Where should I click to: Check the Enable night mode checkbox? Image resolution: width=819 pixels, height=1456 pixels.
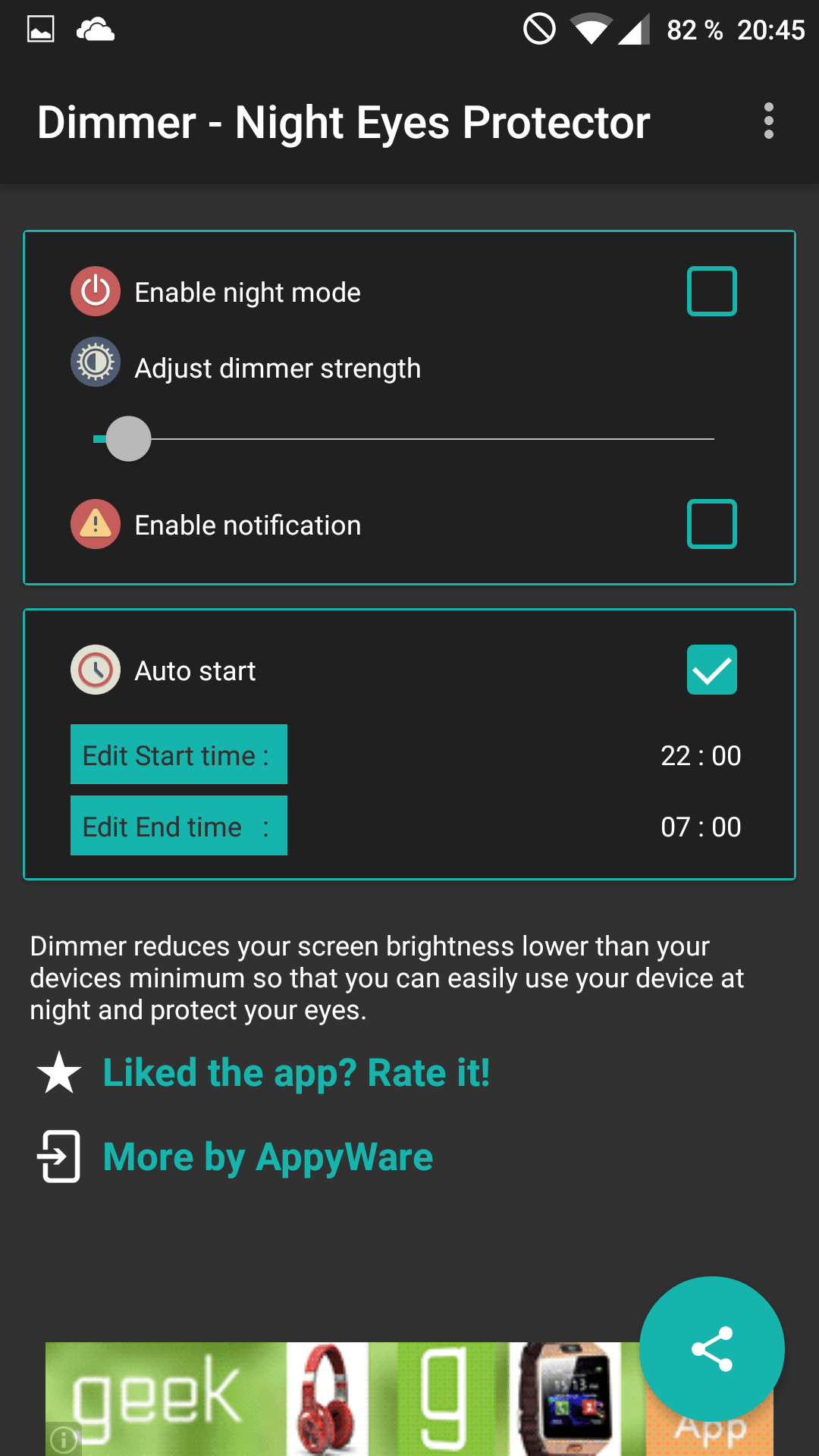(711, 291)
